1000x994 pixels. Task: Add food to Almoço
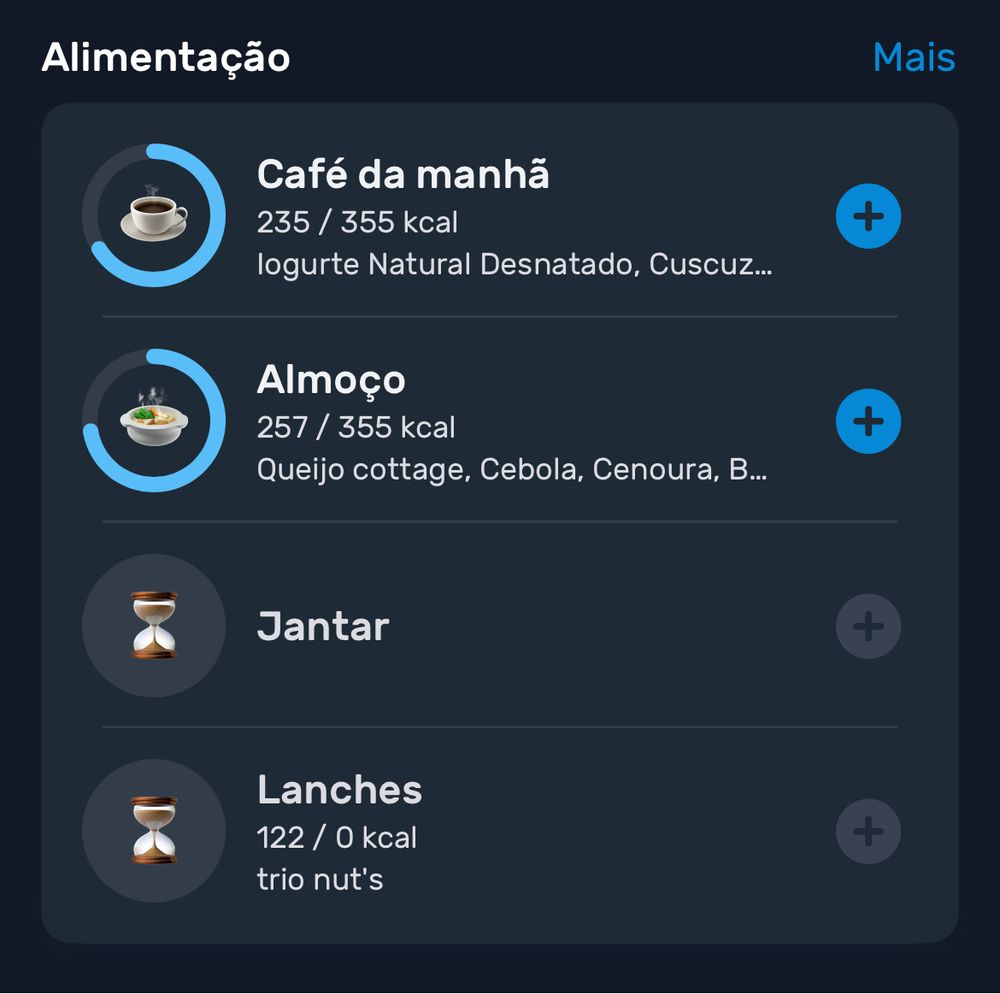click(x=868, y=421)
